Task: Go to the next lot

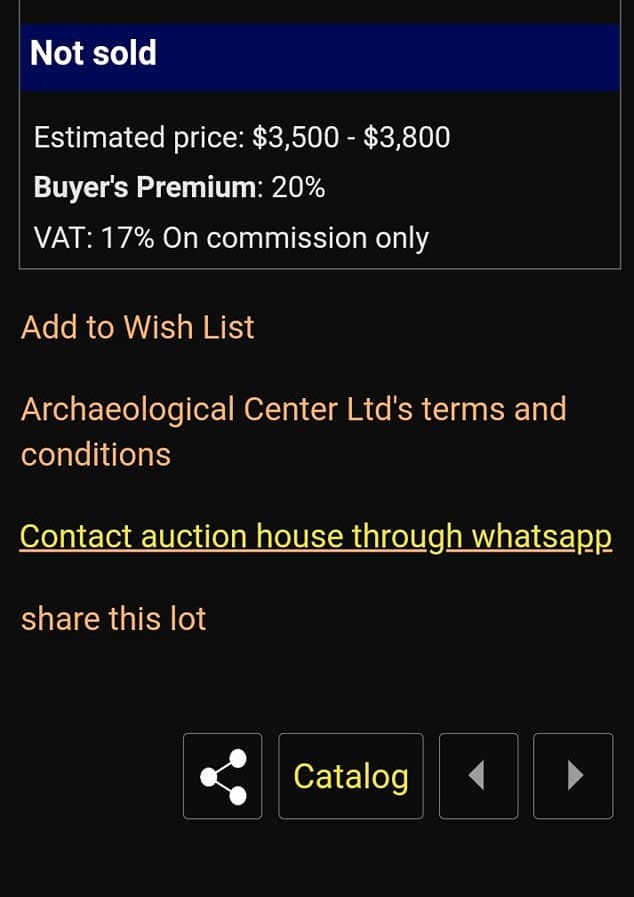Action: [573, 776]
